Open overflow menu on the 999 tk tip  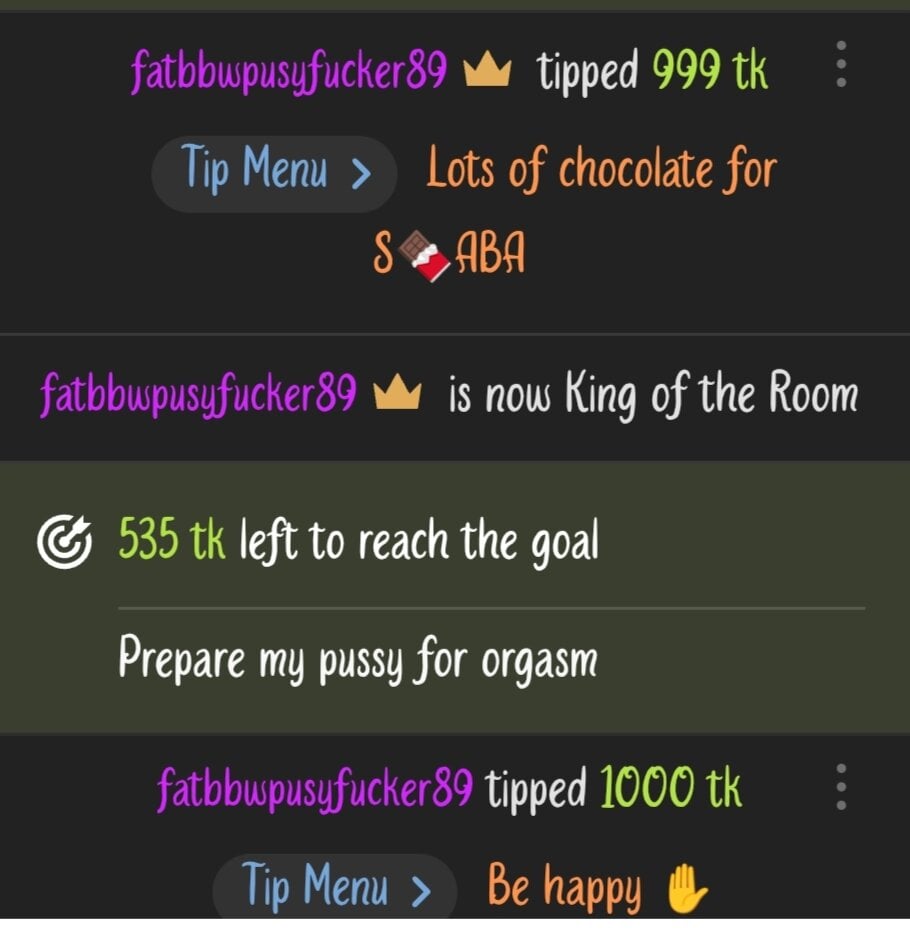841,64
